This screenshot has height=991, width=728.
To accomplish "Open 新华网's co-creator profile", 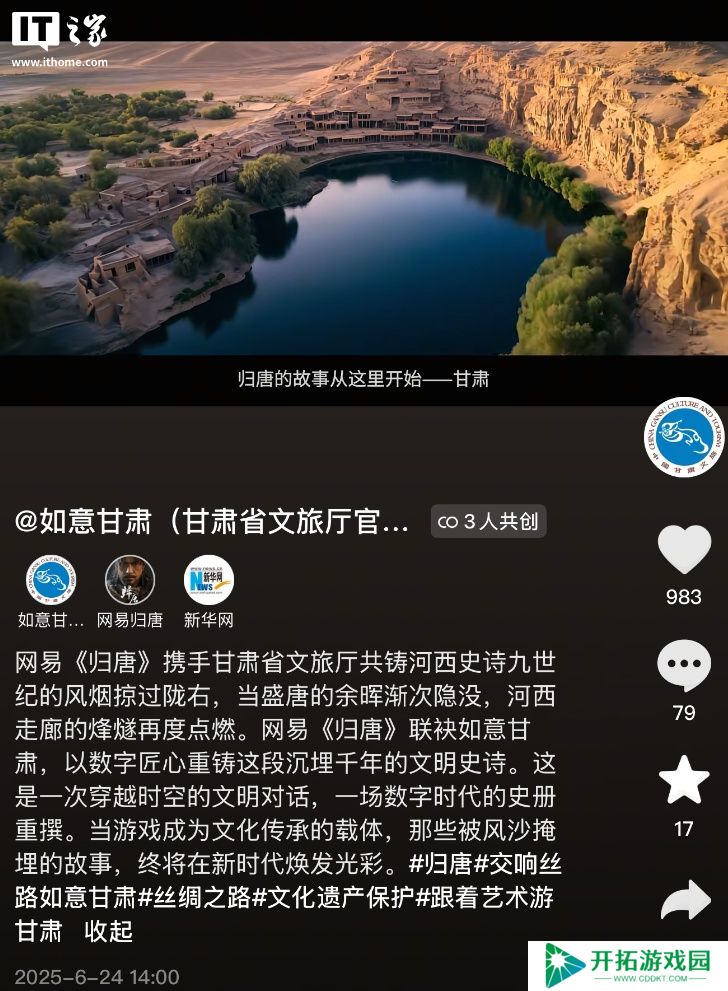I will coord(208,580).
